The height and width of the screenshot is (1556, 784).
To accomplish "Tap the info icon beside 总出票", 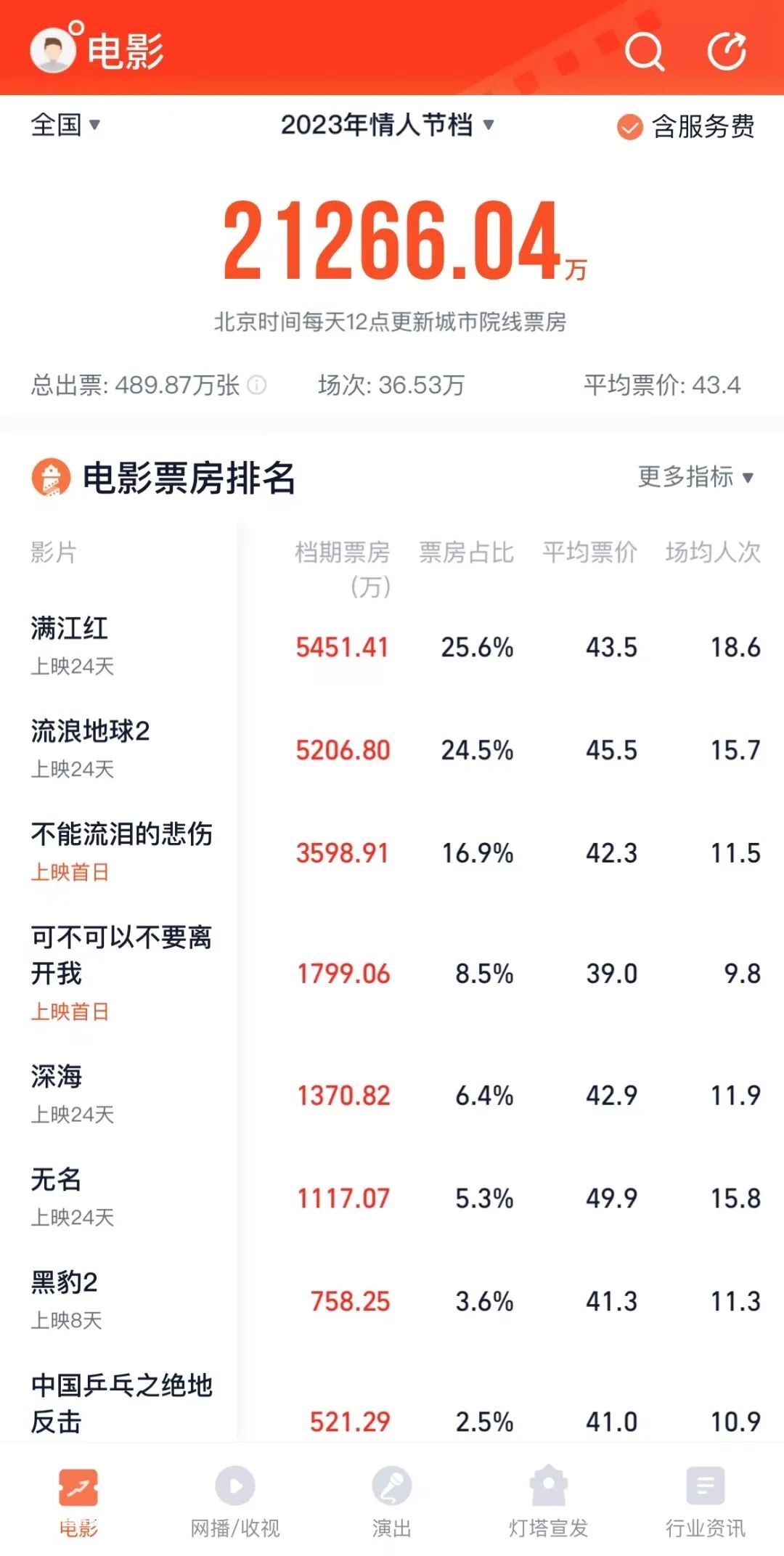I will coord(257,385).
